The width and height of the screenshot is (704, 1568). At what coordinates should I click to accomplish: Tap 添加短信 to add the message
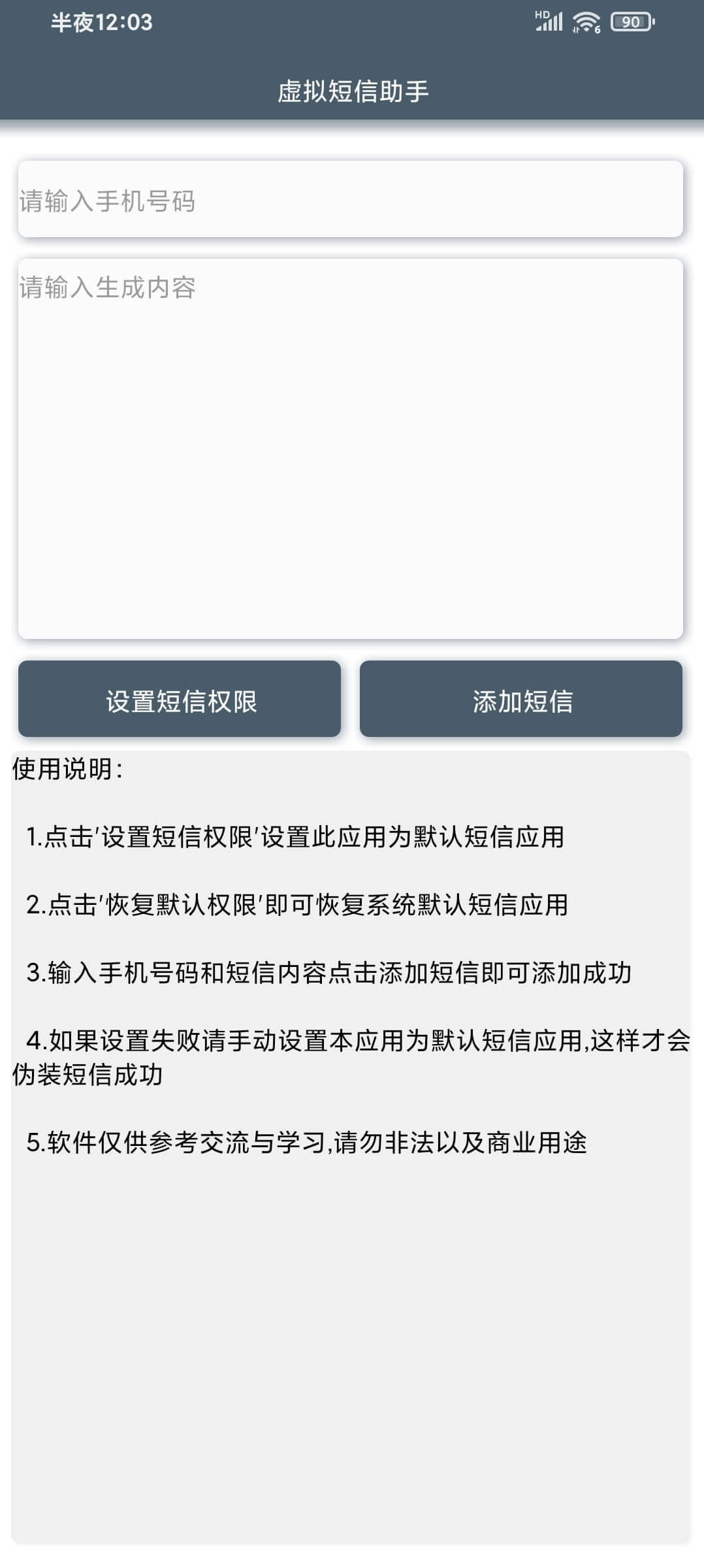tap(521, 699)
